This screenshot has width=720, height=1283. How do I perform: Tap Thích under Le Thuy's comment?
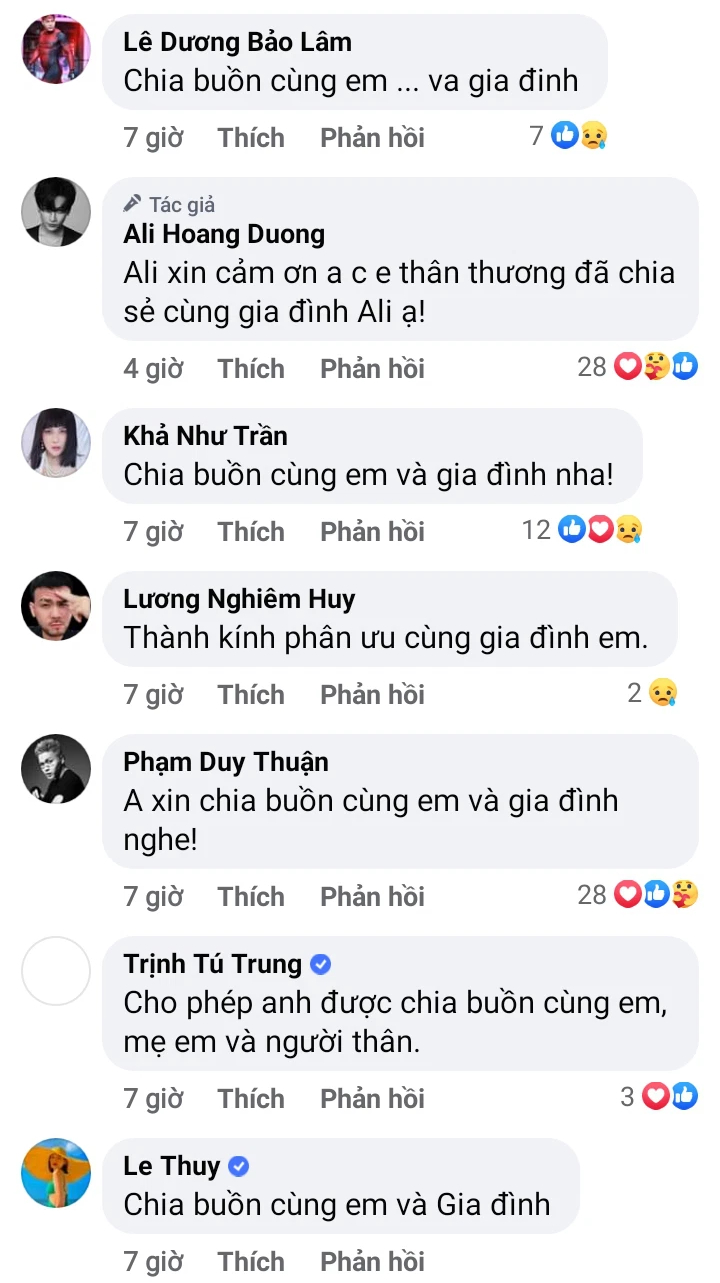coord(251,1261)
